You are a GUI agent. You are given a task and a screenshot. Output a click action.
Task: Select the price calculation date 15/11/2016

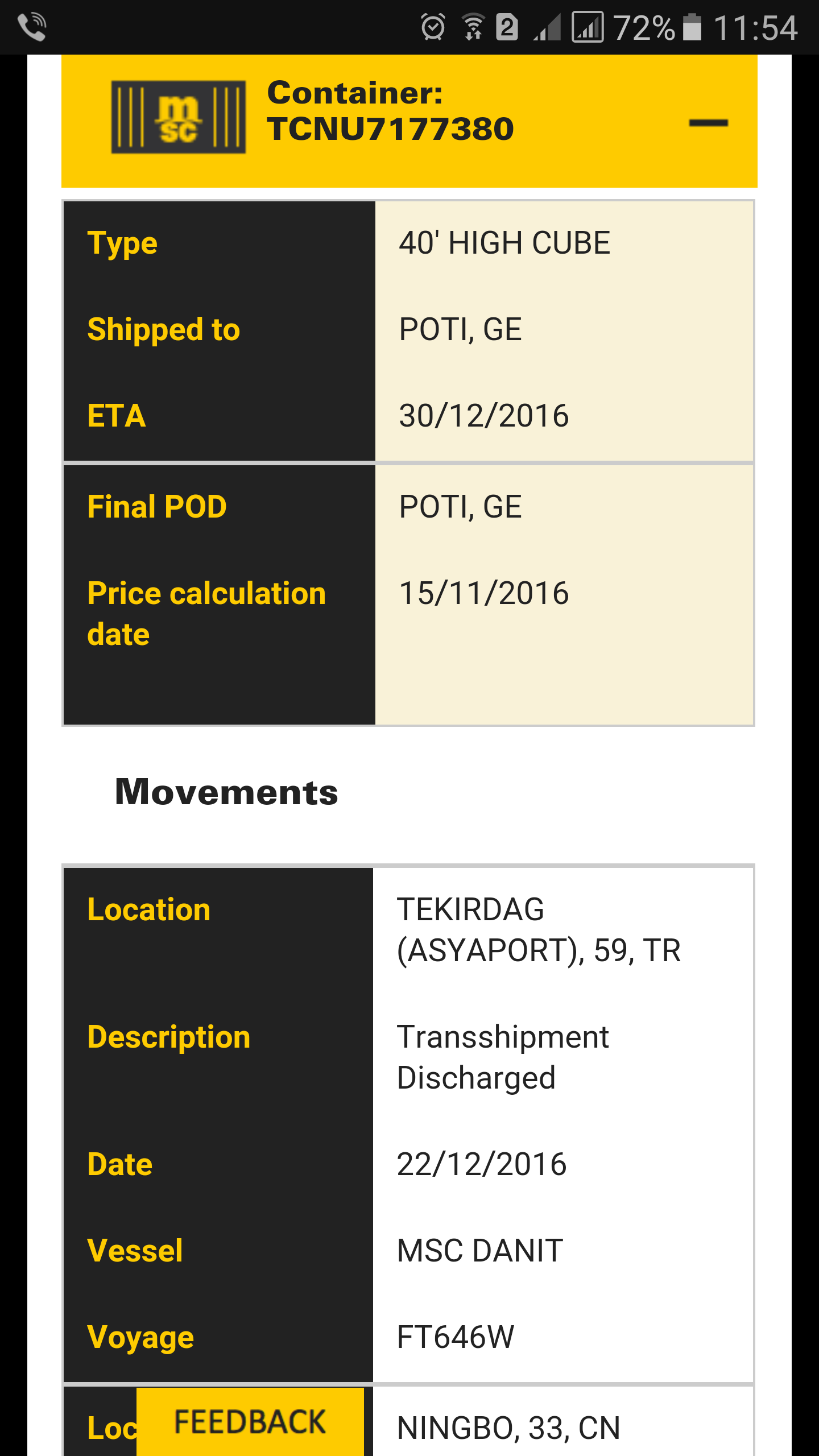click(x=484, y=593)
